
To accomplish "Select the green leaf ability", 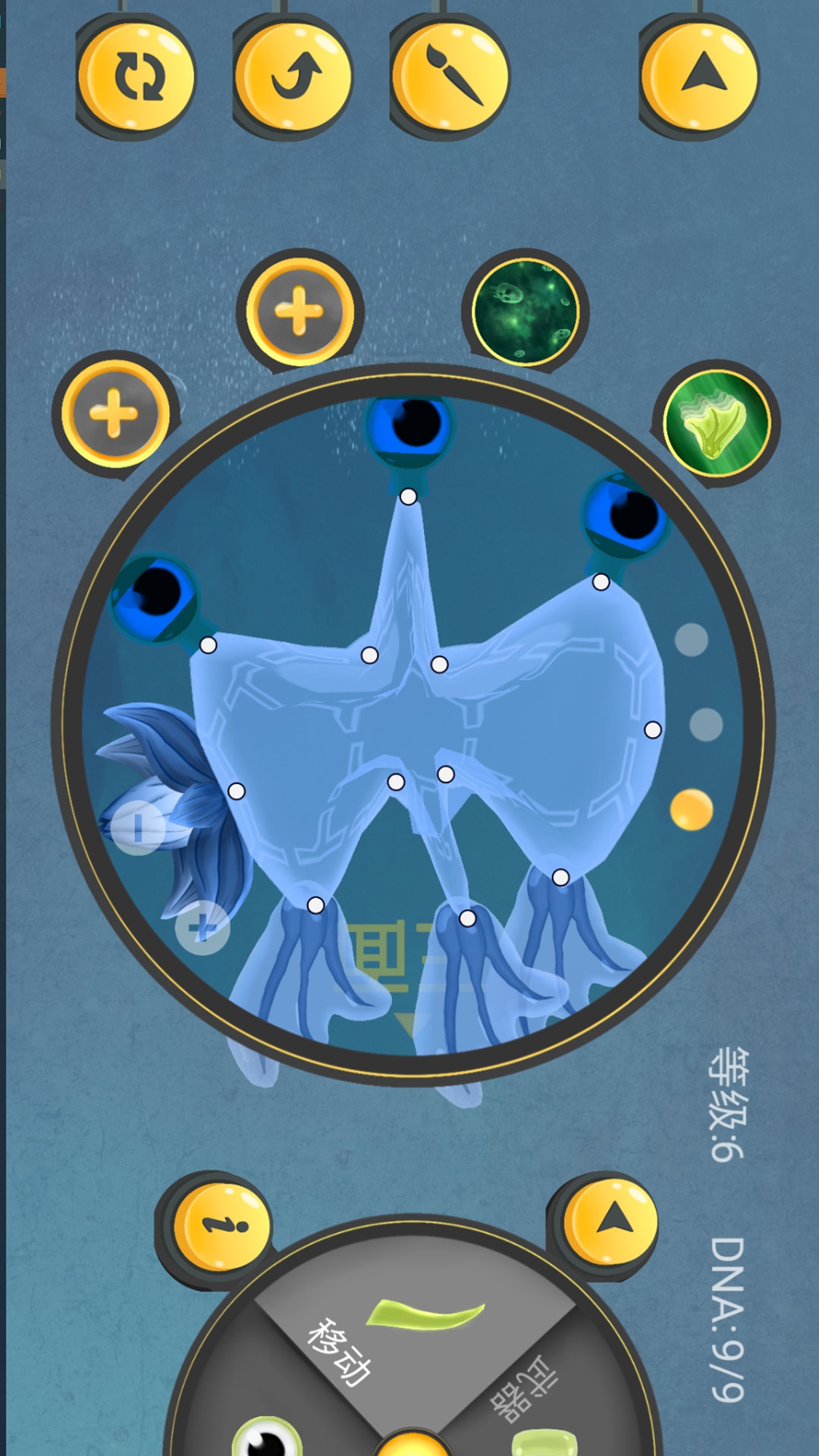I will tap(716, 422).
